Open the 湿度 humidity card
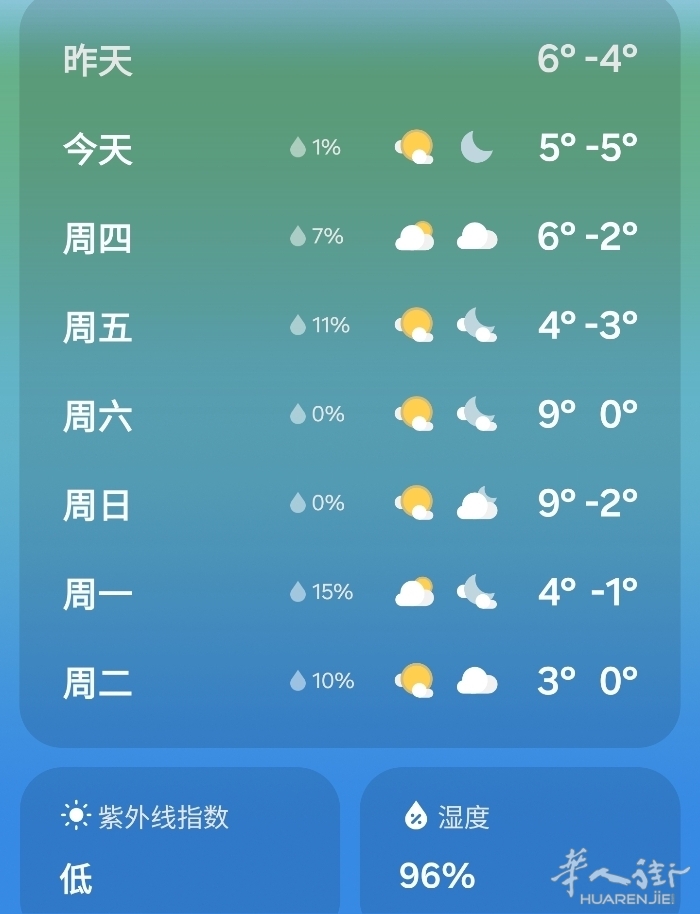 click(520, 845)
